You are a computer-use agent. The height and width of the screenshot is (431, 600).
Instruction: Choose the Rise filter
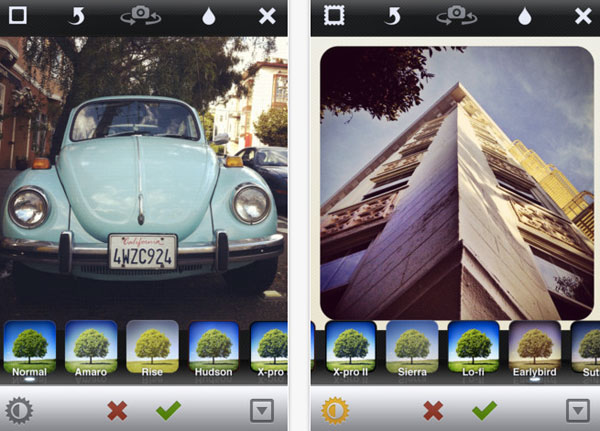coord(152,348)
